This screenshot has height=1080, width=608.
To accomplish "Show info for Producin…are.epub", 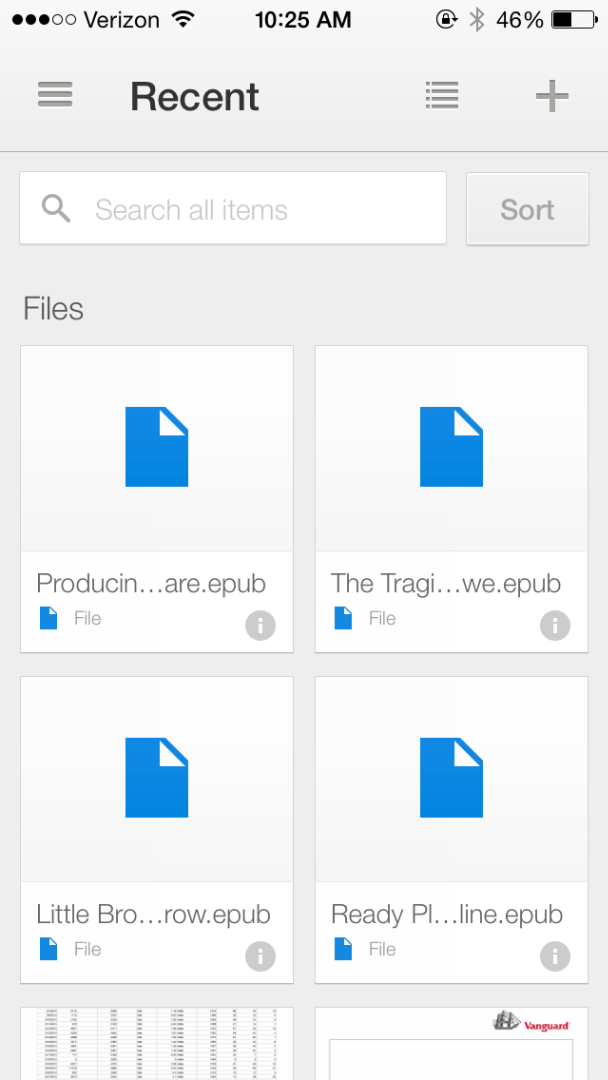I will 260,626.
